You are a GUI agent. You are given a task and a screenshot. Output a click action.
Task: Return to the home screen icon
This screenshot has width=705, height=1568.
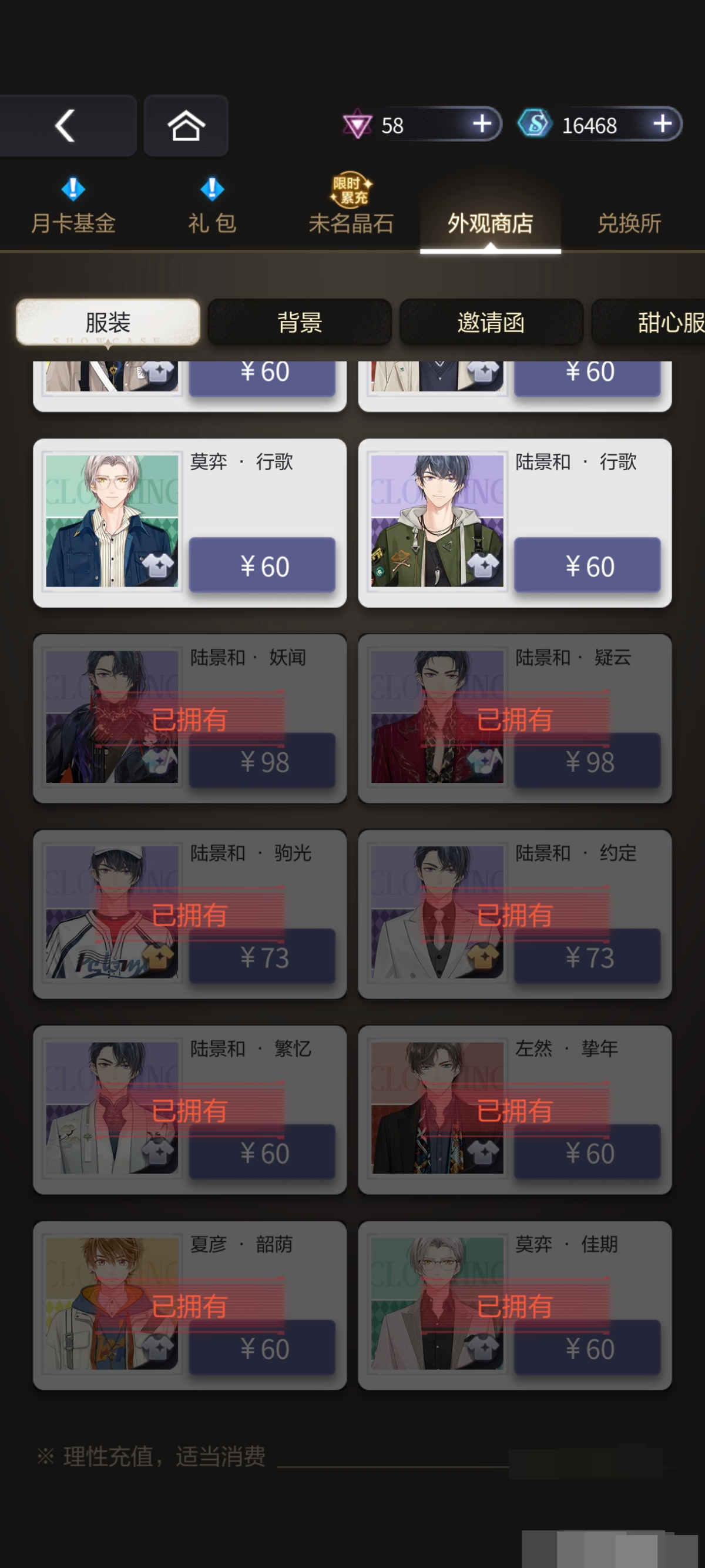pyautogui.click(x=186, y=125)
